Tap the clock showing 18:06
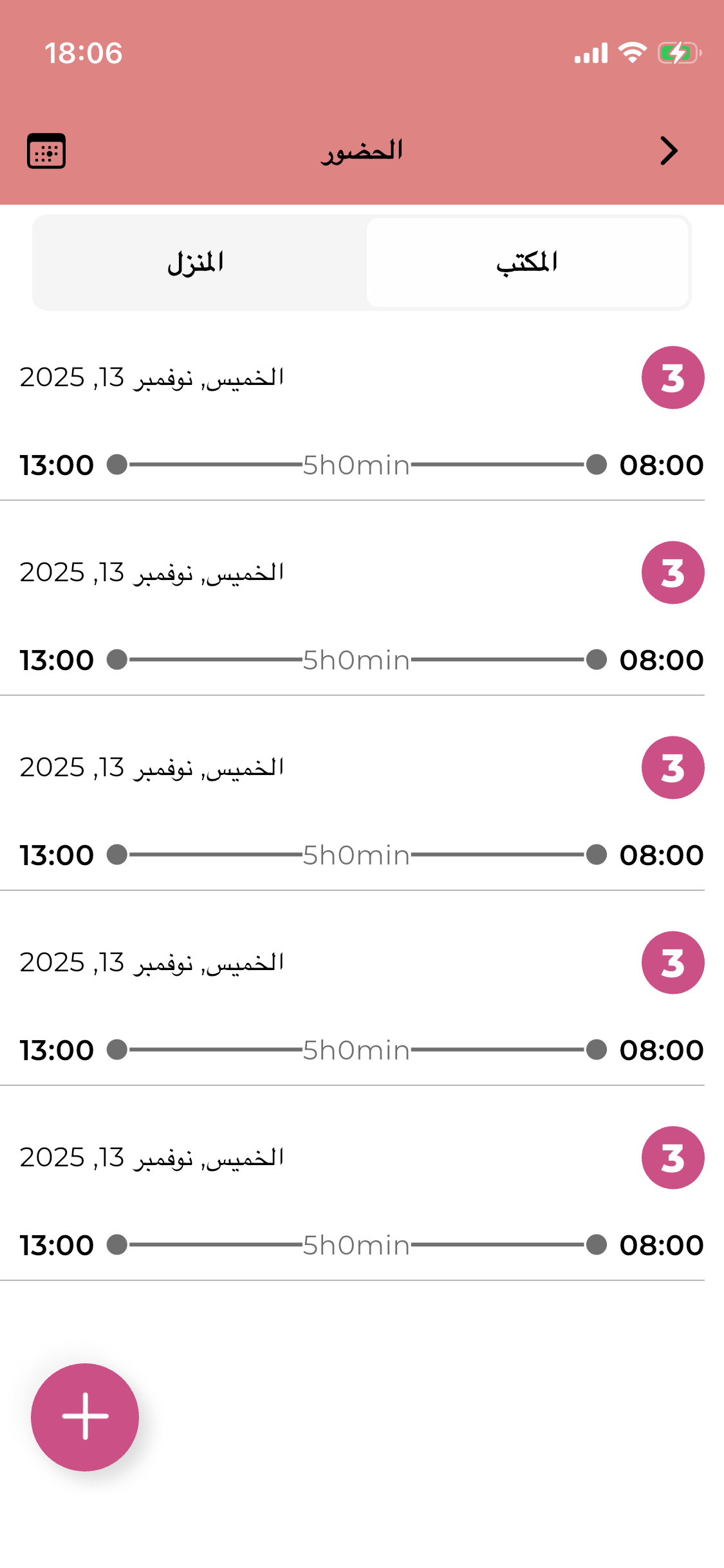 point(84,53)
